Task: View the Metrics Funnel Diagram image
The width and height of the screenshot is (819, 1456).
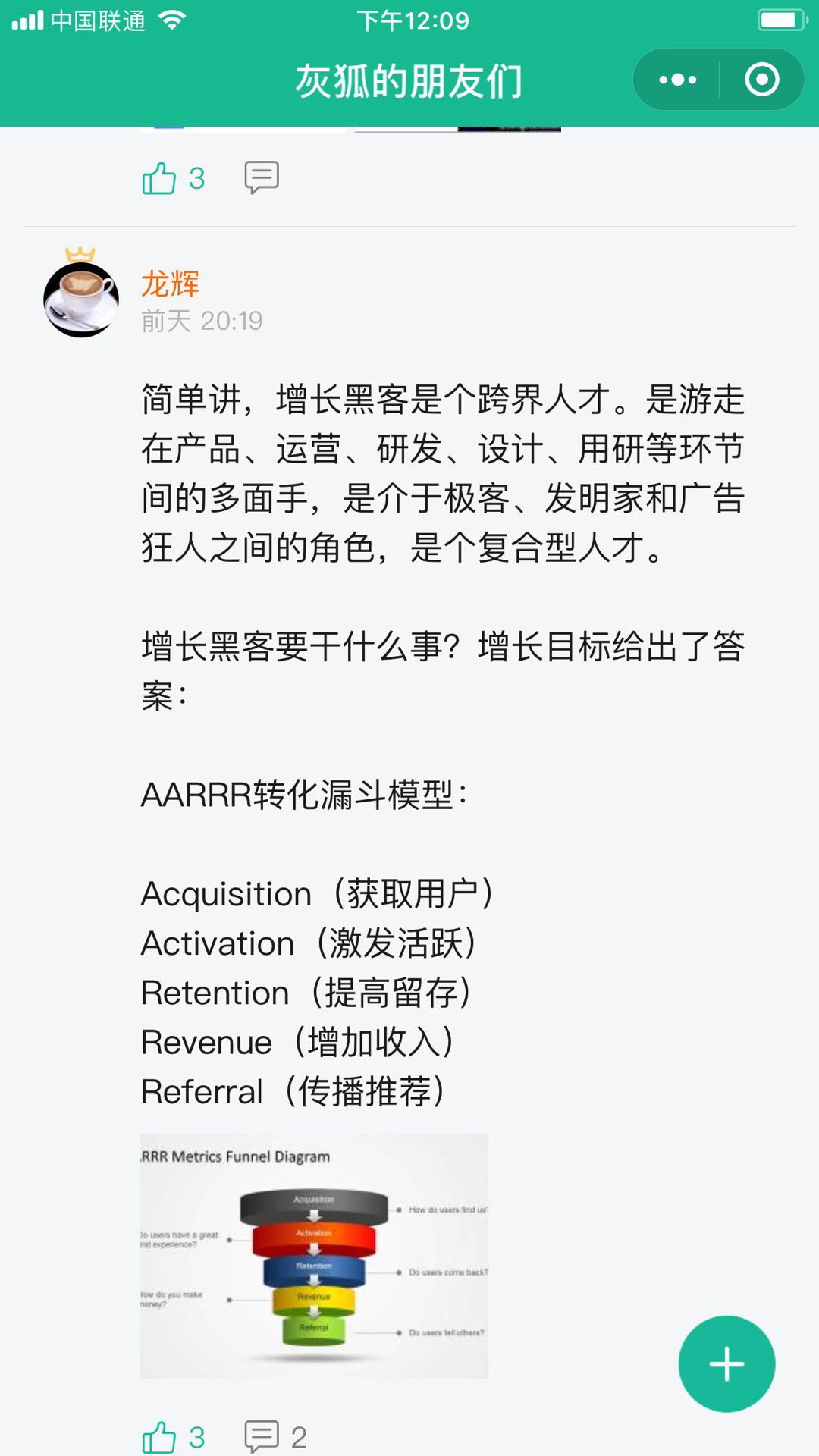Action: (314, 1255)
